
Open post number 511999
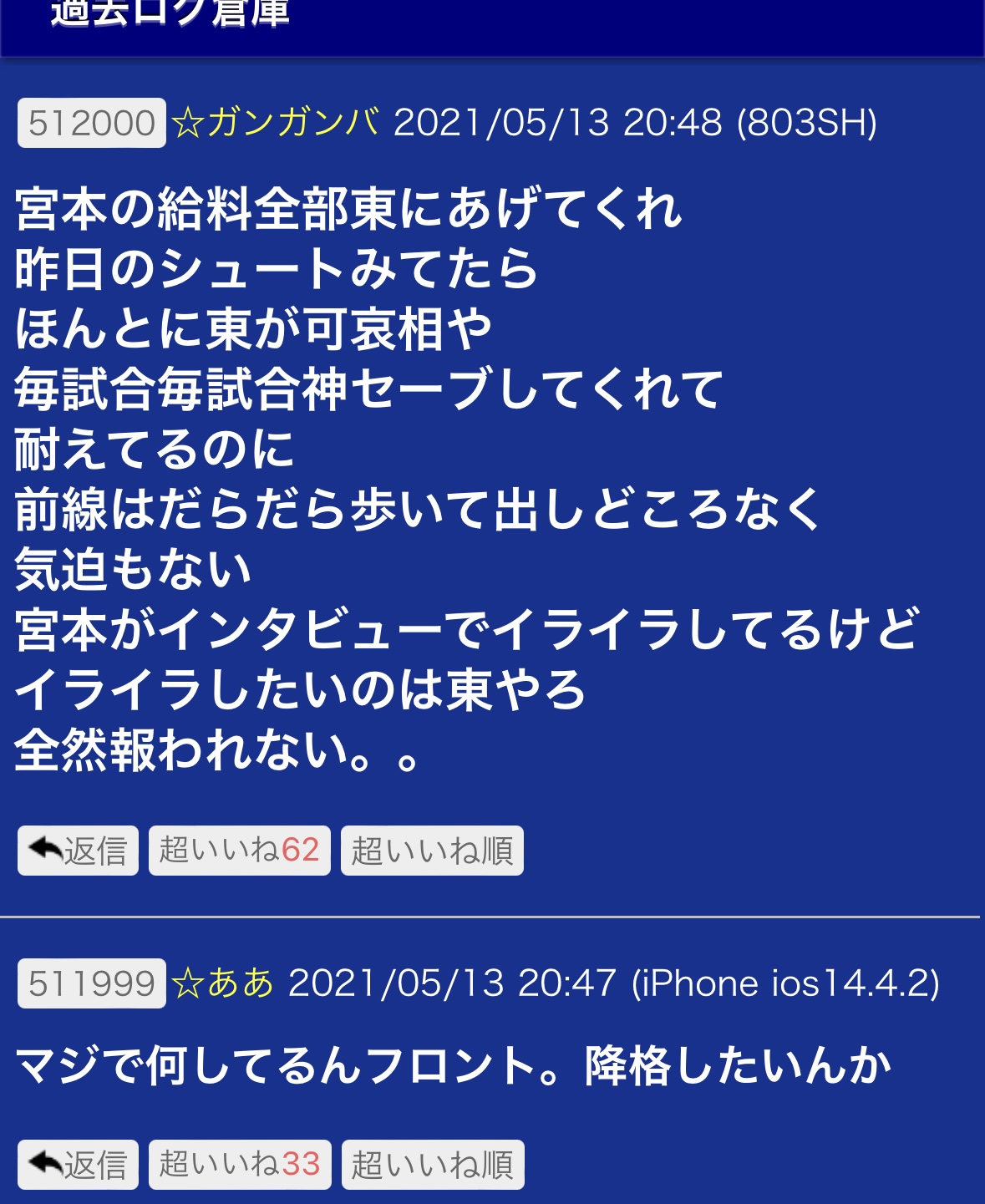(91, 983)
